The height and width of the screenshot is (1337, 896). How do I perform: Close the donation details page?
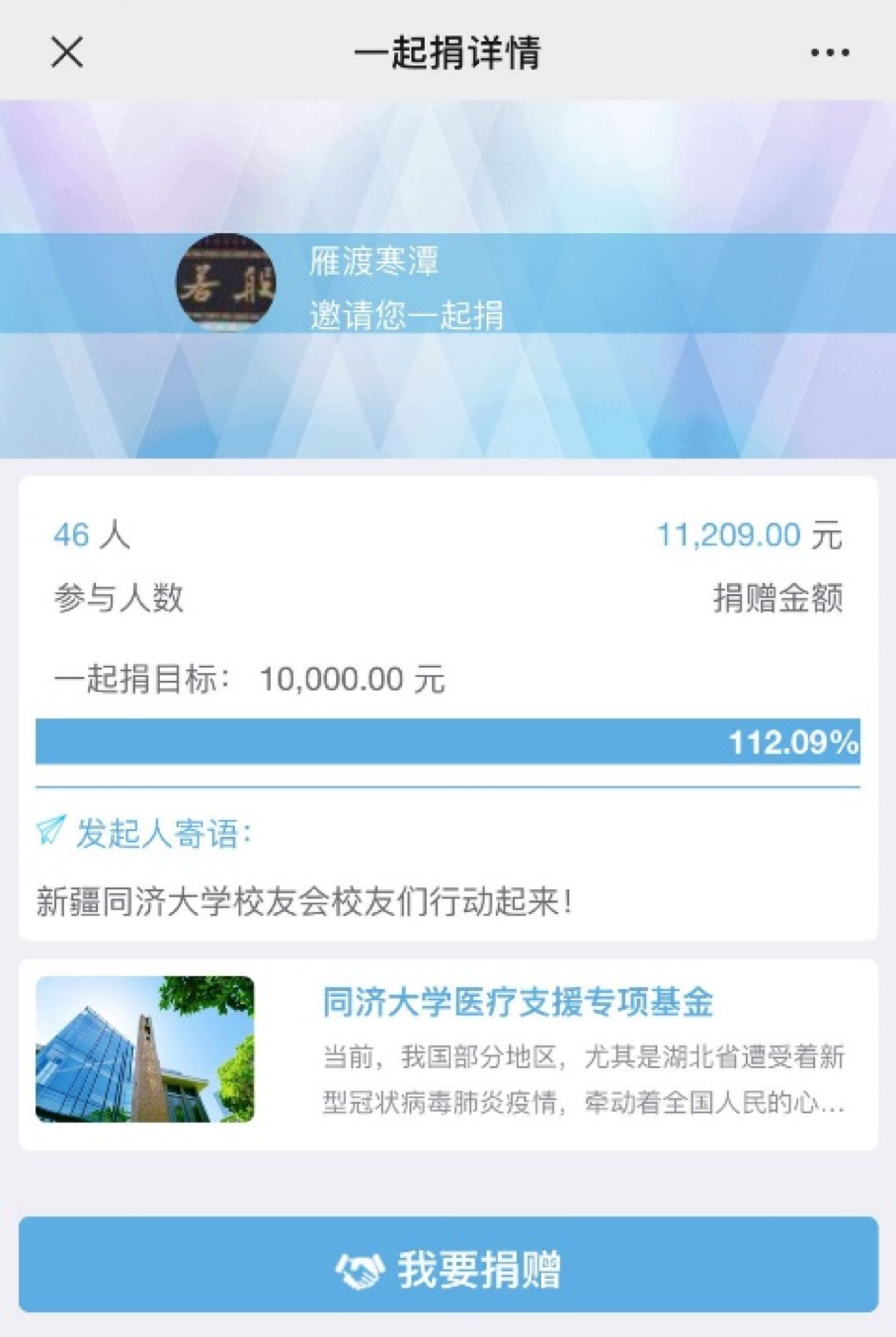coord(67,51)
